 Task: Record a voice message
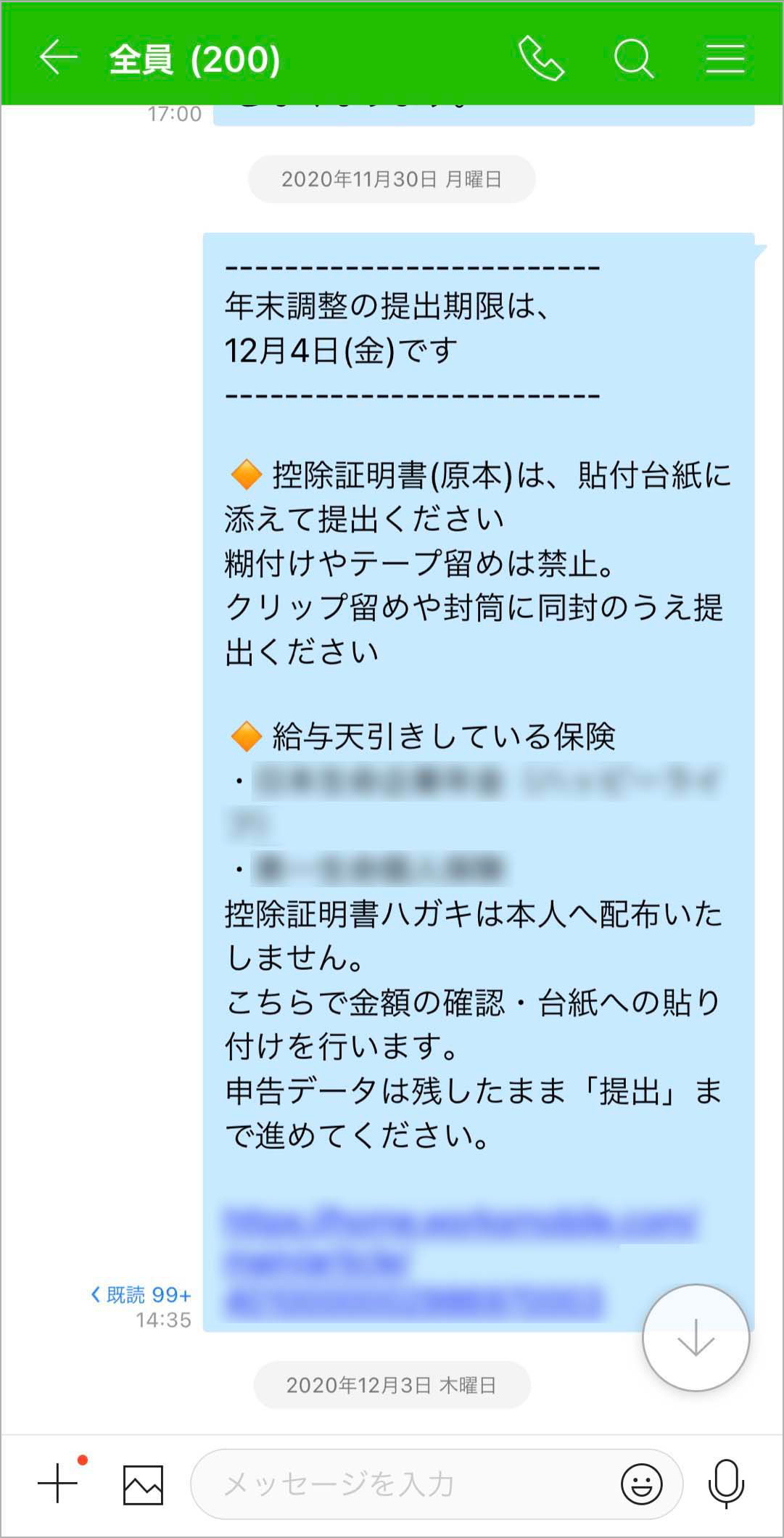click(x=726, y=1483)
